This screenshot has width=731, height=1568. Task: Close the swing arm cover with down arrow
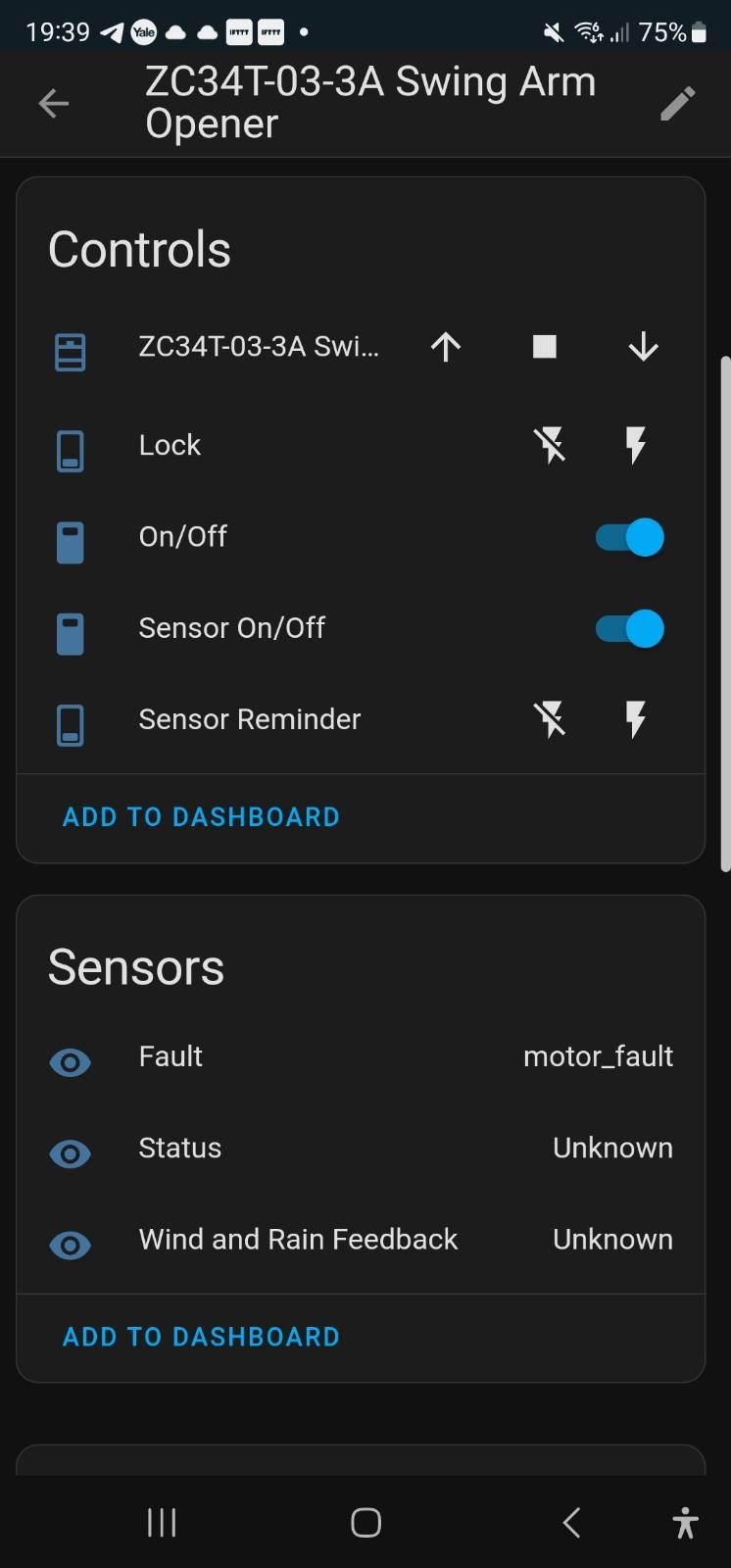(x=643, y=347)
